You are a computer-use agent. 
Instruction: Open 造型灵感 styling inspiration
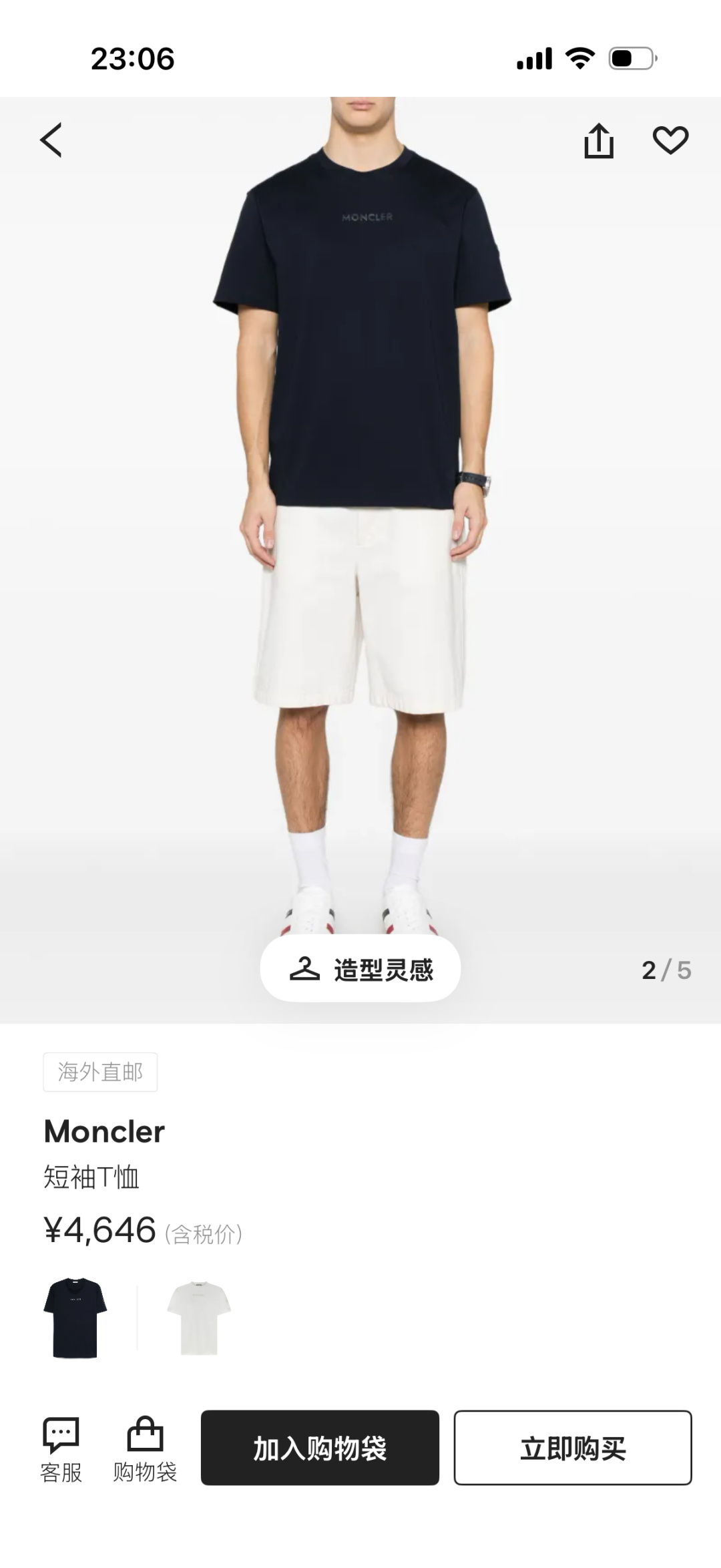click(360, 969)
